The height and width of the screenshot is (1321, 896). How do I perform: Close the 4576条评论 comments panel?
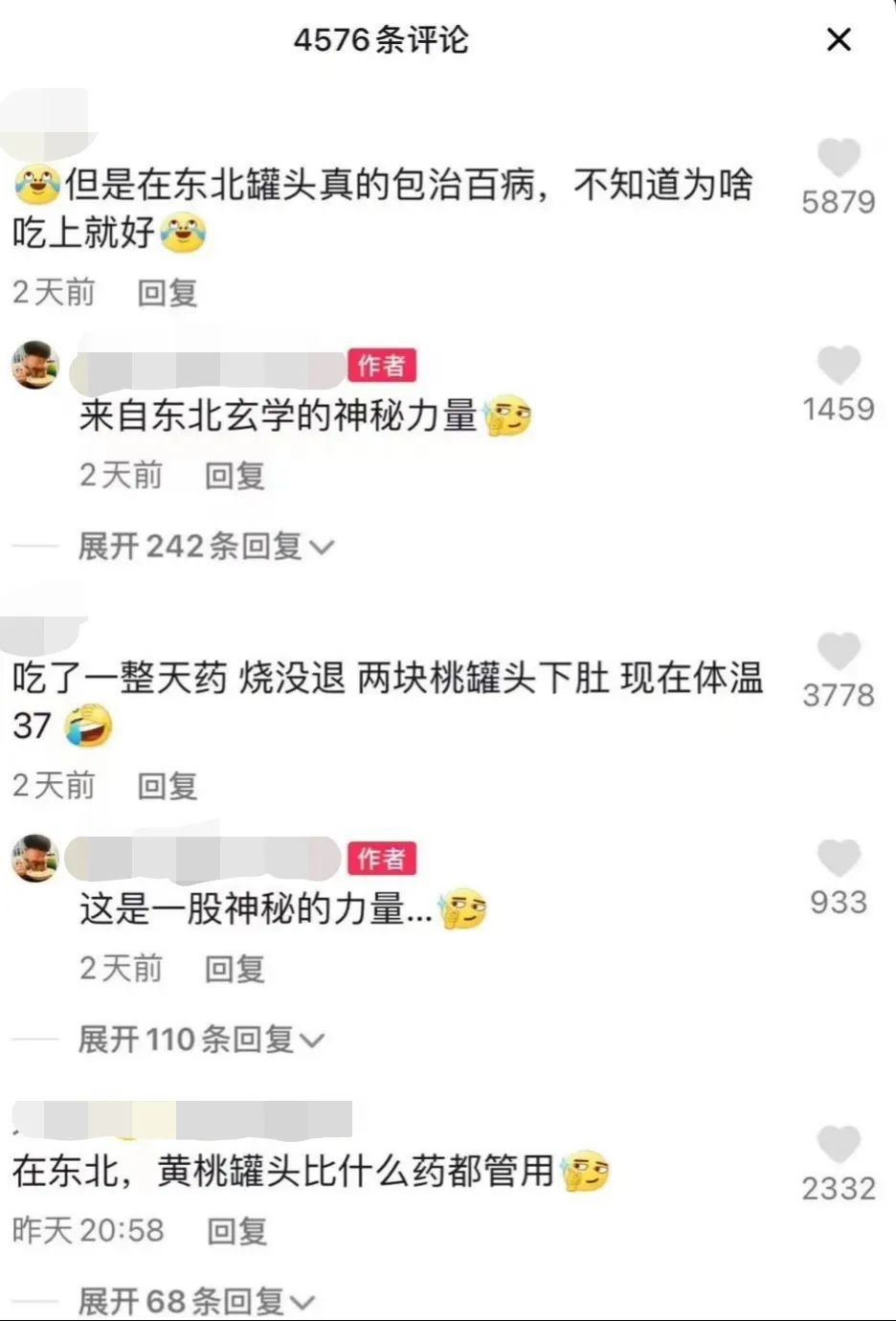pos(839,39)
